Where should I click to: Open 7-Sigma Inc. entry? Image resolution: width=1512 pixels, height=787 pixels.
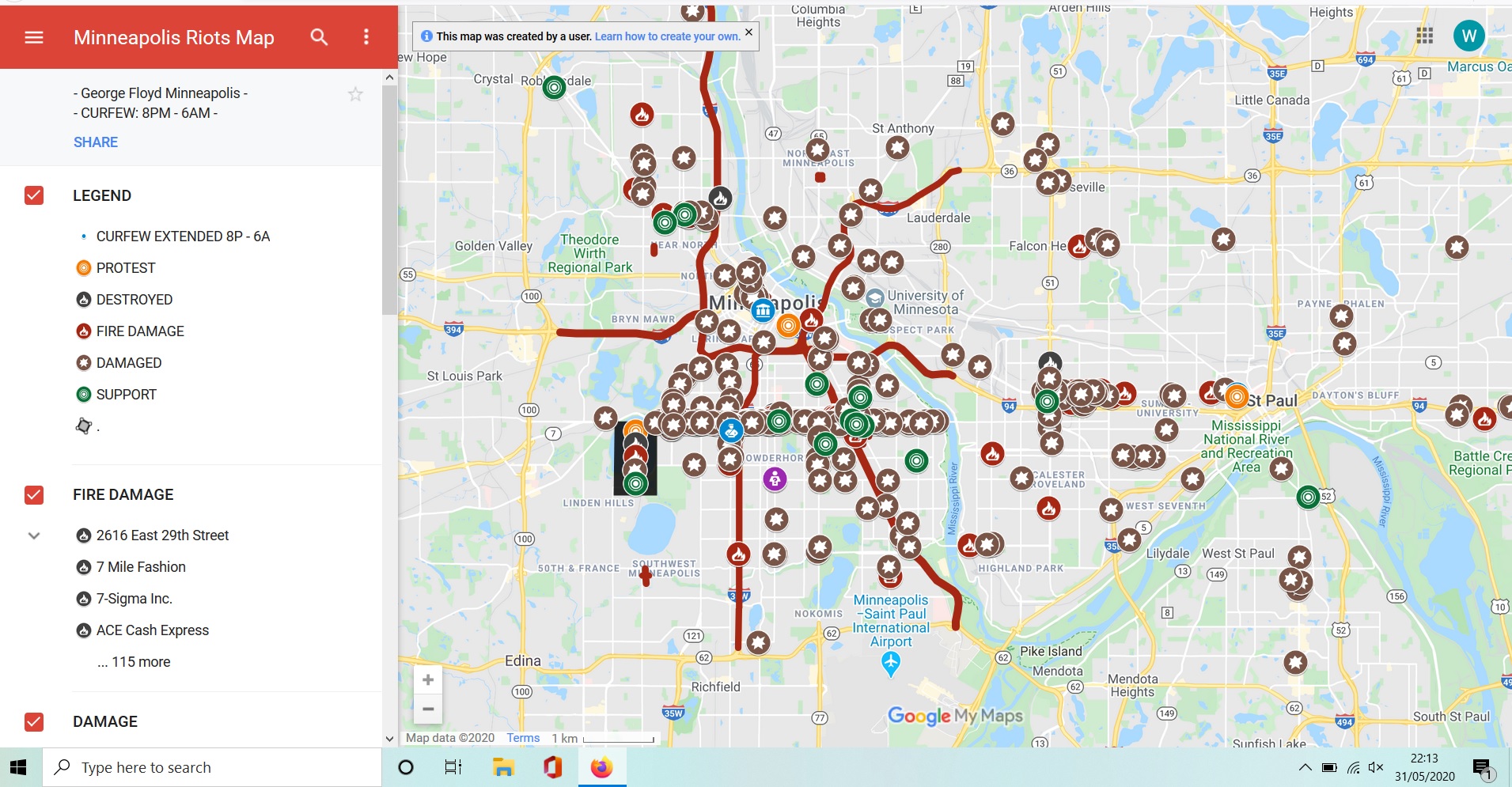pyautogui.click(x=134, y=599)
